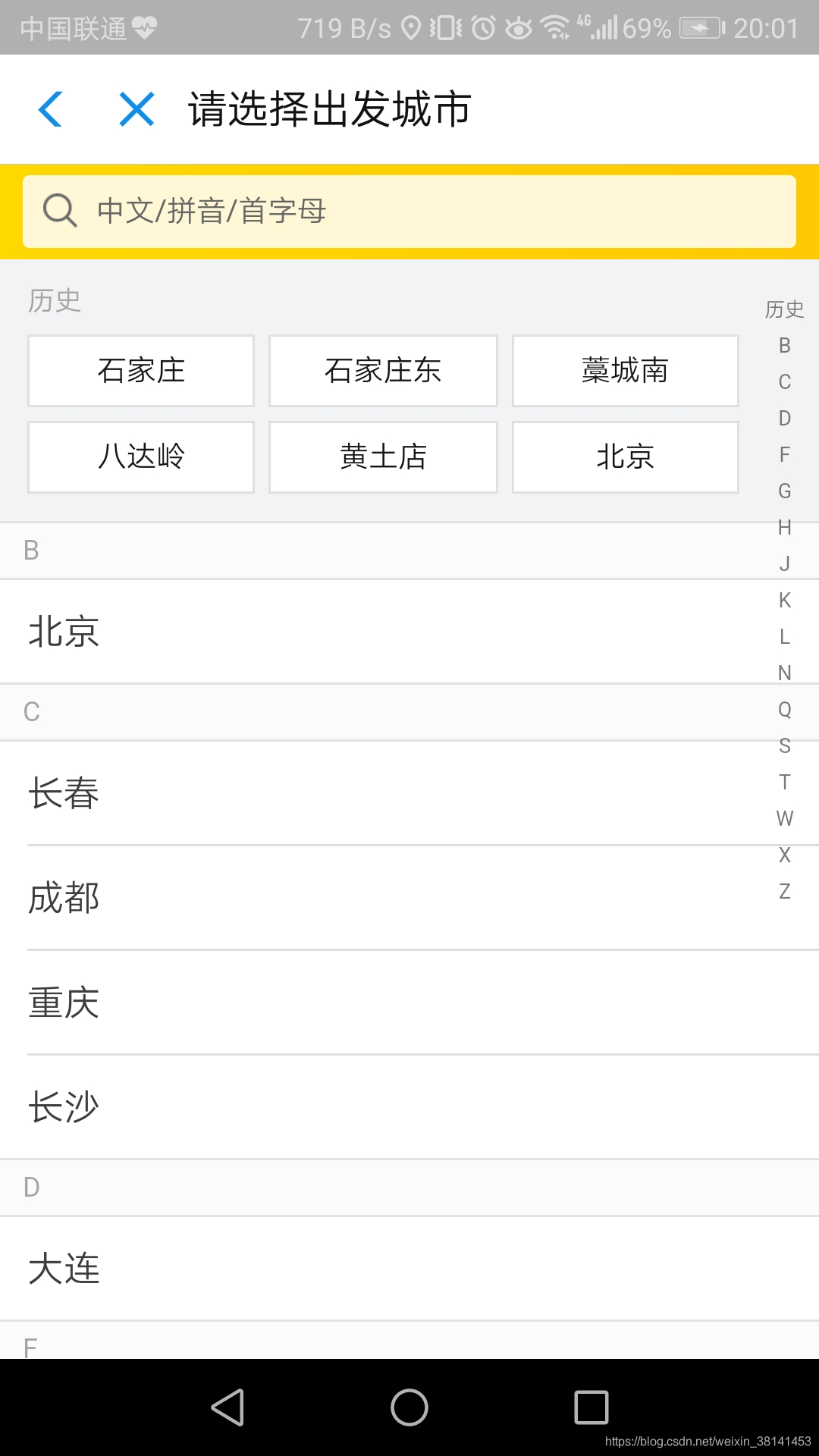
Task: Close the departure city picker
Action: click(137, 109)
